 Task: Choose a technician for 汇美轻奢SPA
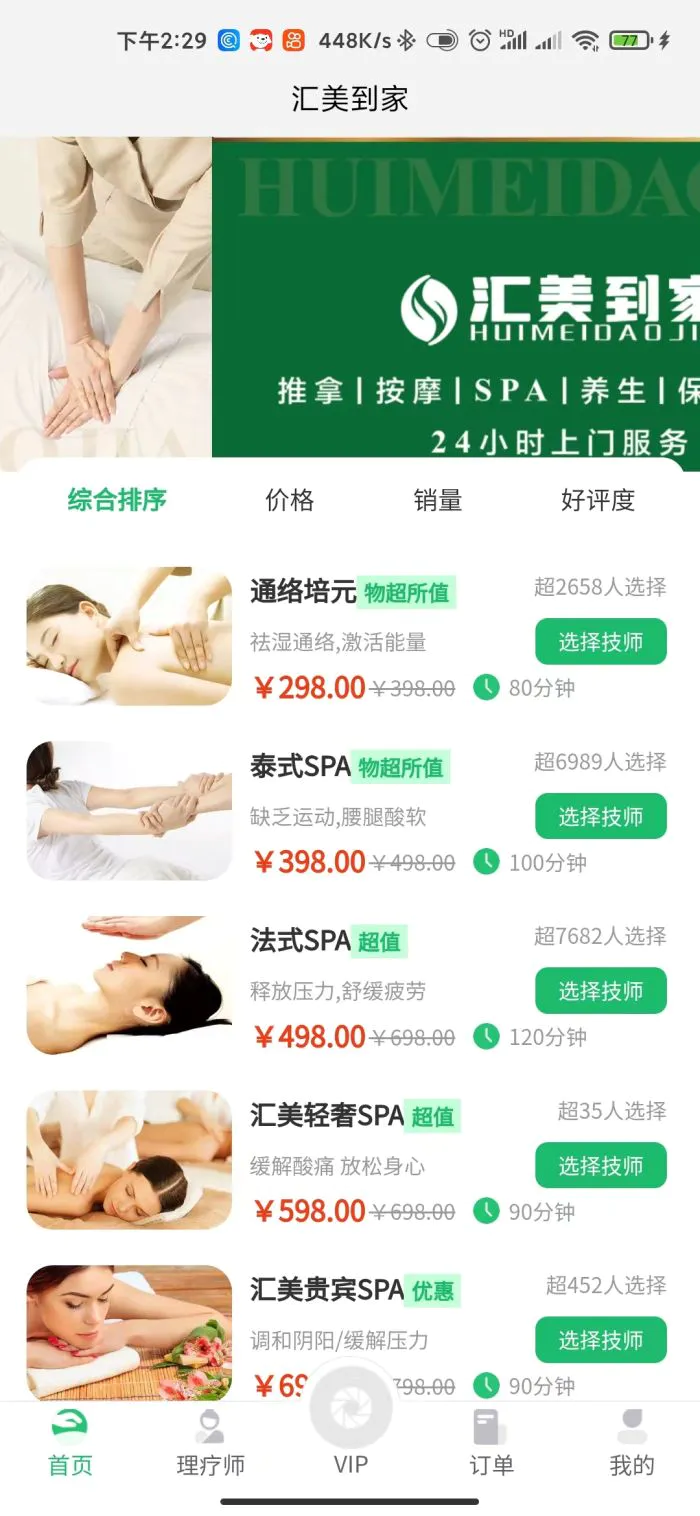600,1166
